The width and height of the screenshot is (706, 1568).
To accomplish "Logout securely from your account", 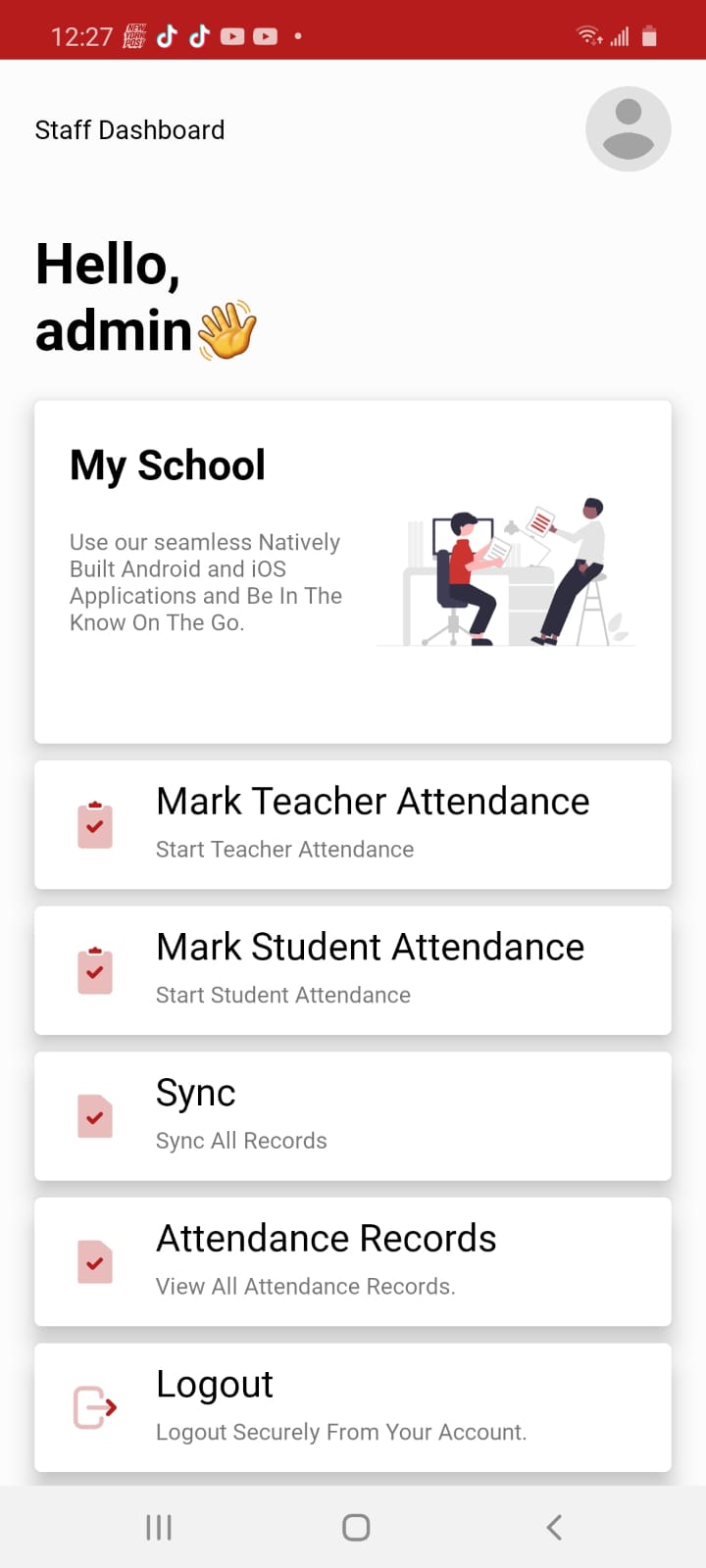I will (x=353, y=1408).
